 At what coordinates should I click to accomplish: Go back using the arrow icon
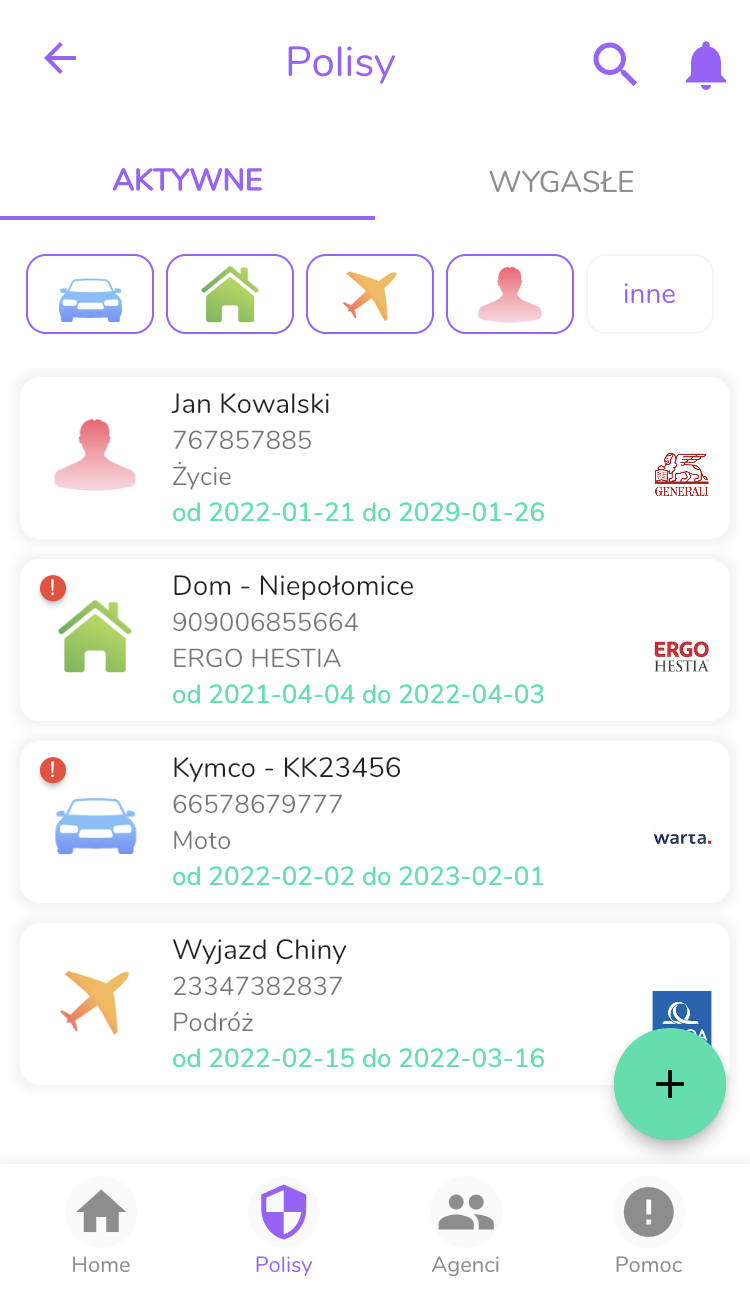[60, 59]
